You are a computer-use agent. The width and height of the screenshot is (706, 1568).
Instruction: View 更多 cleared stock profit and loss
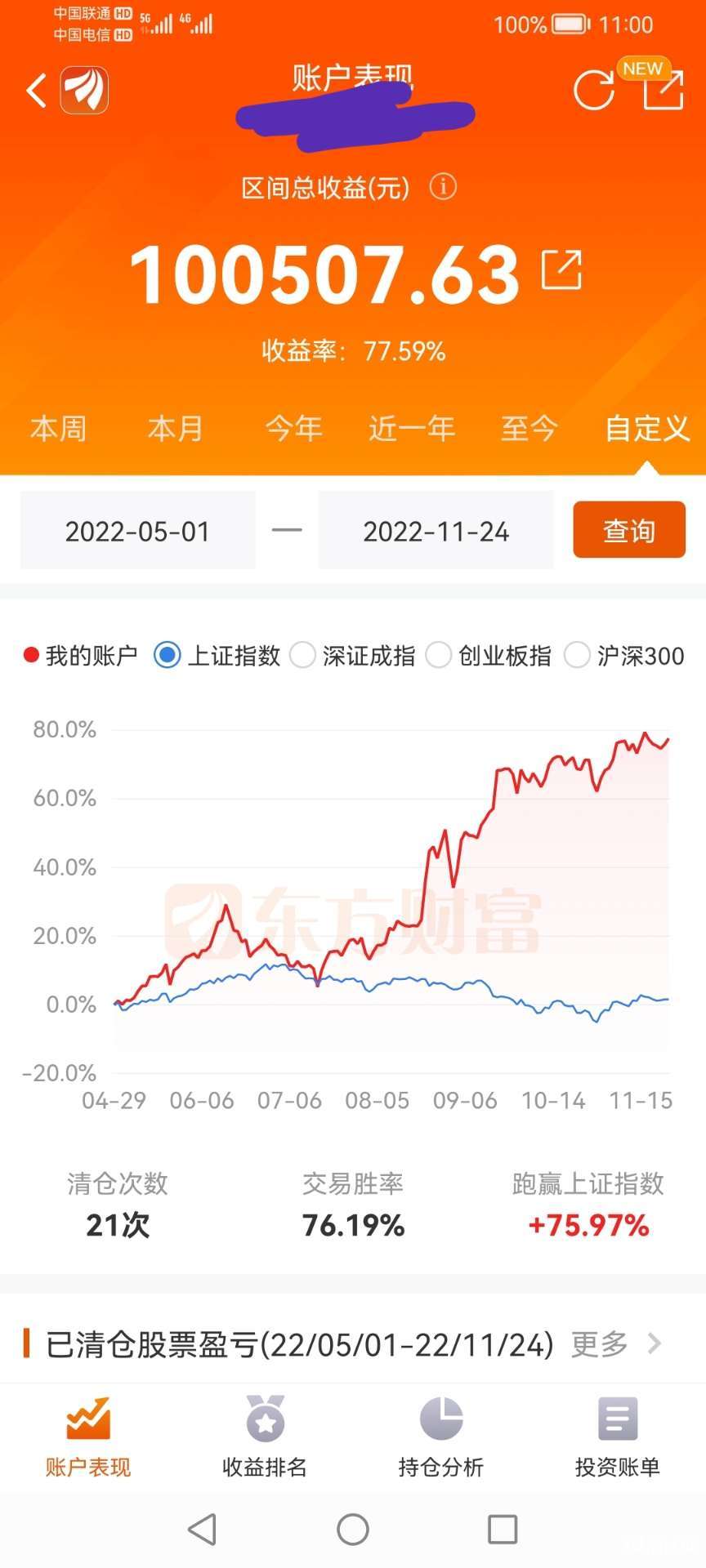pyautogui.click(x=614, y=1343)
